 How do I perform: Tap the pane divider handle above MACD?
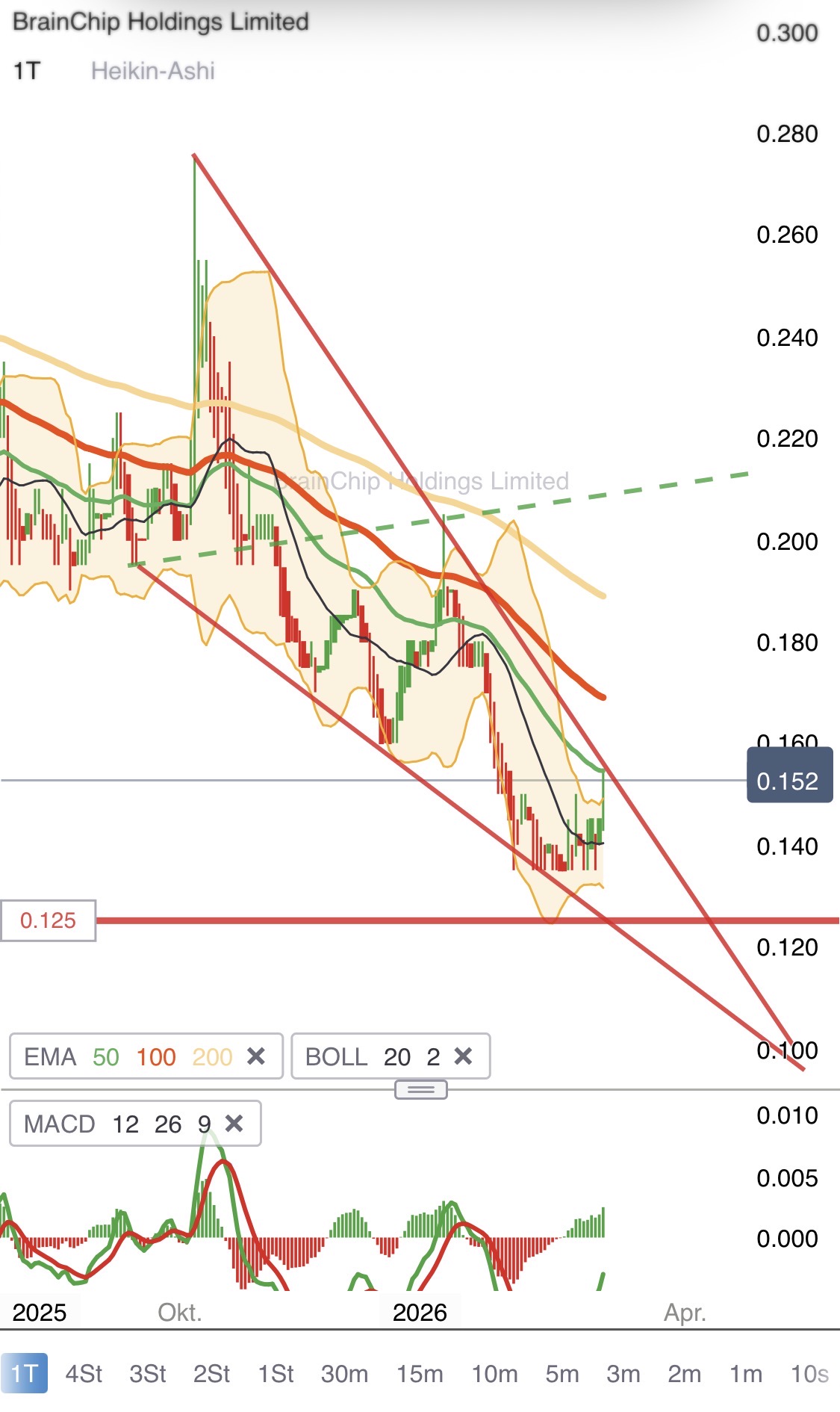click(421, 1090)
